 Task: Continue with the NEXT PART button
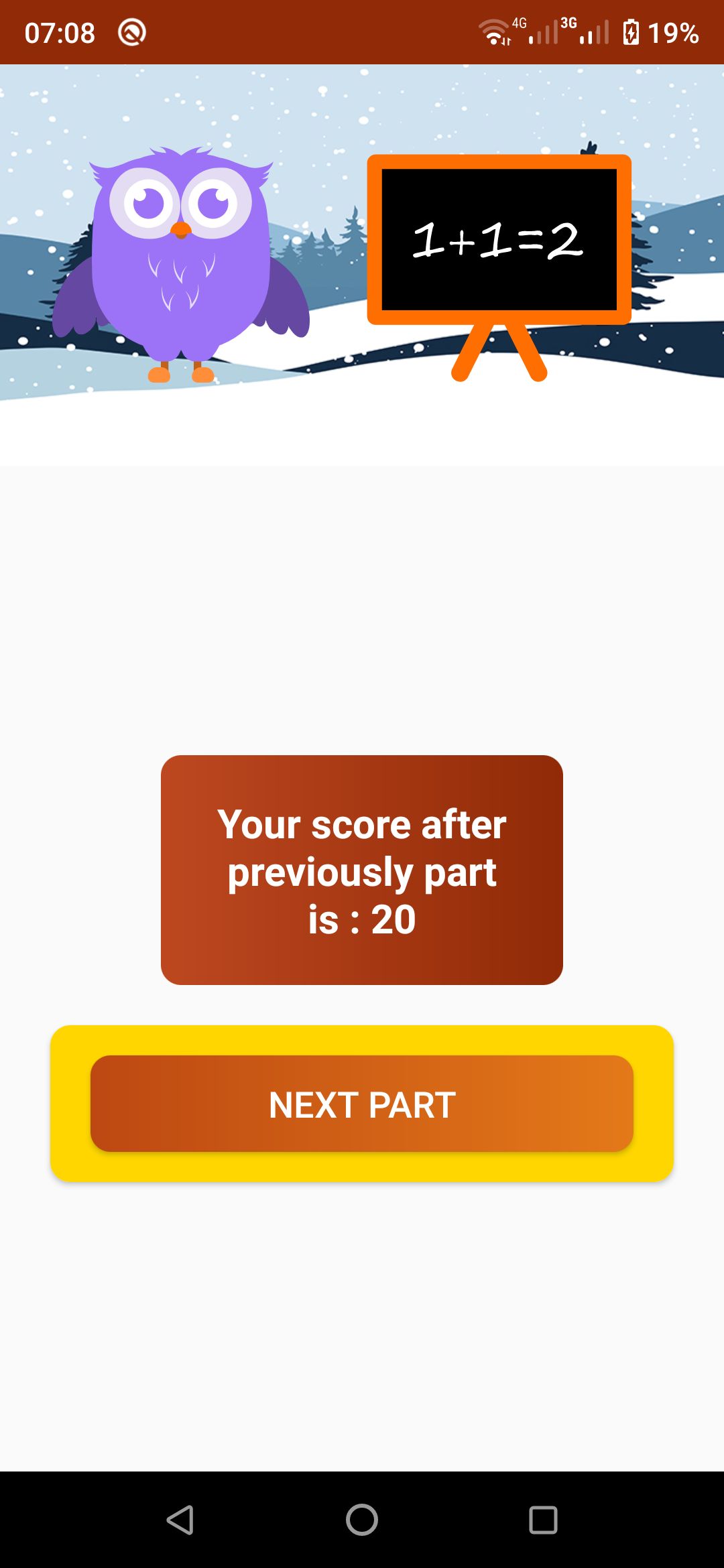pos(362,1104)
